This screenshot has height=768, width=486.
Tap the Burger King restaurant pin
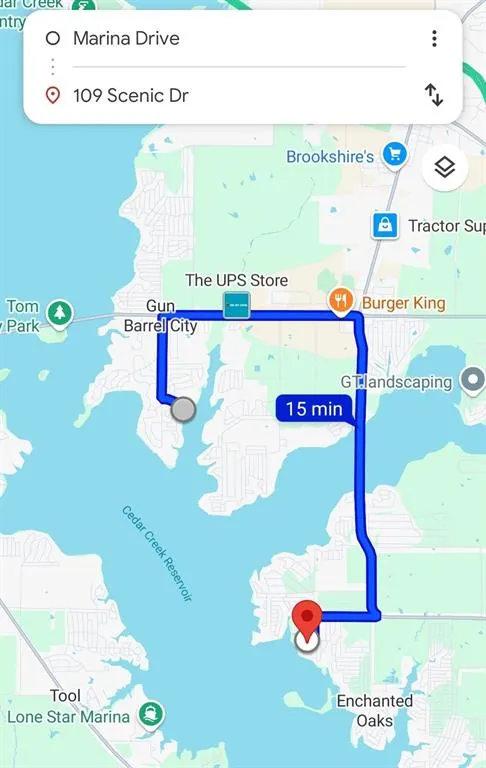click(341, 301)
